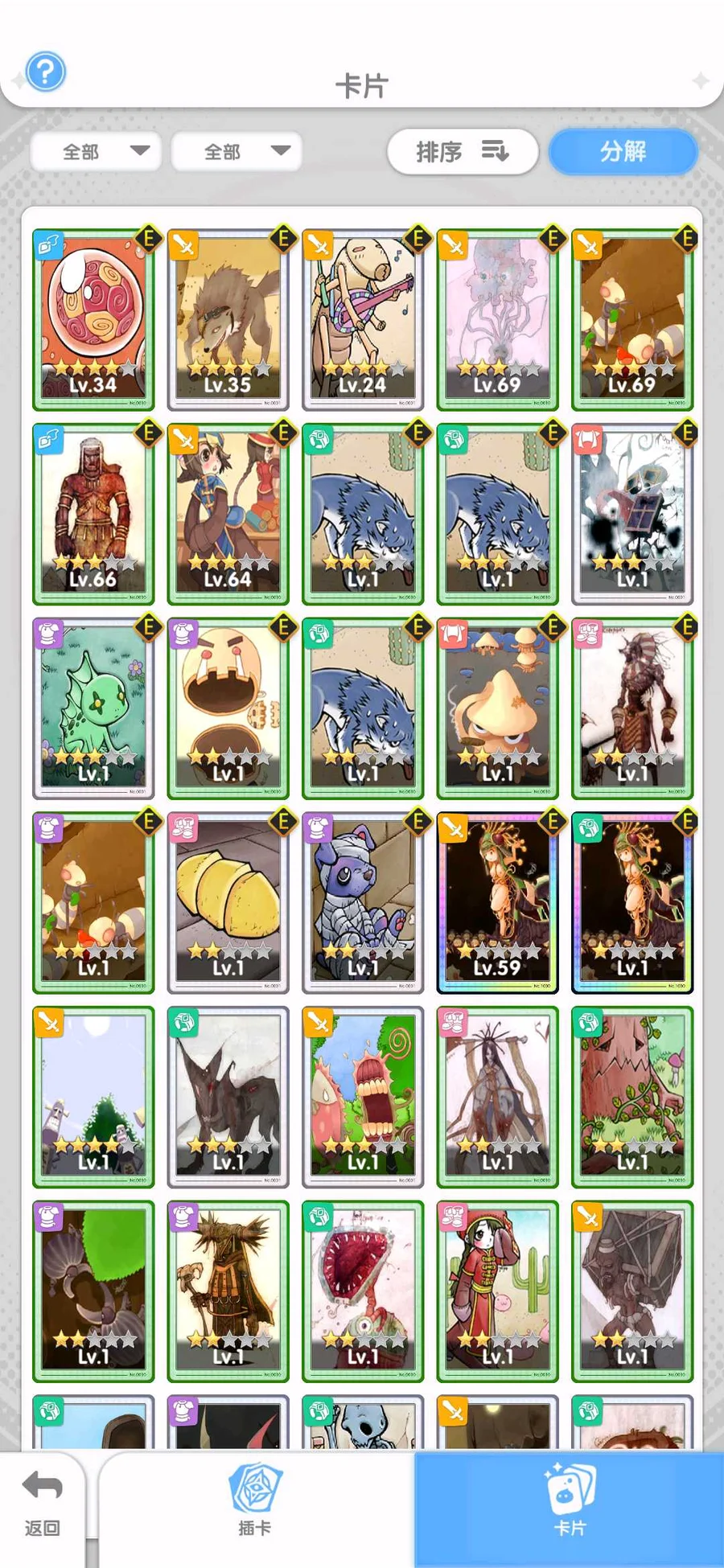Switch to the 插卡 tab
The height and width of the screenshot is (1568, 724).
click(x=255, y=1502)
